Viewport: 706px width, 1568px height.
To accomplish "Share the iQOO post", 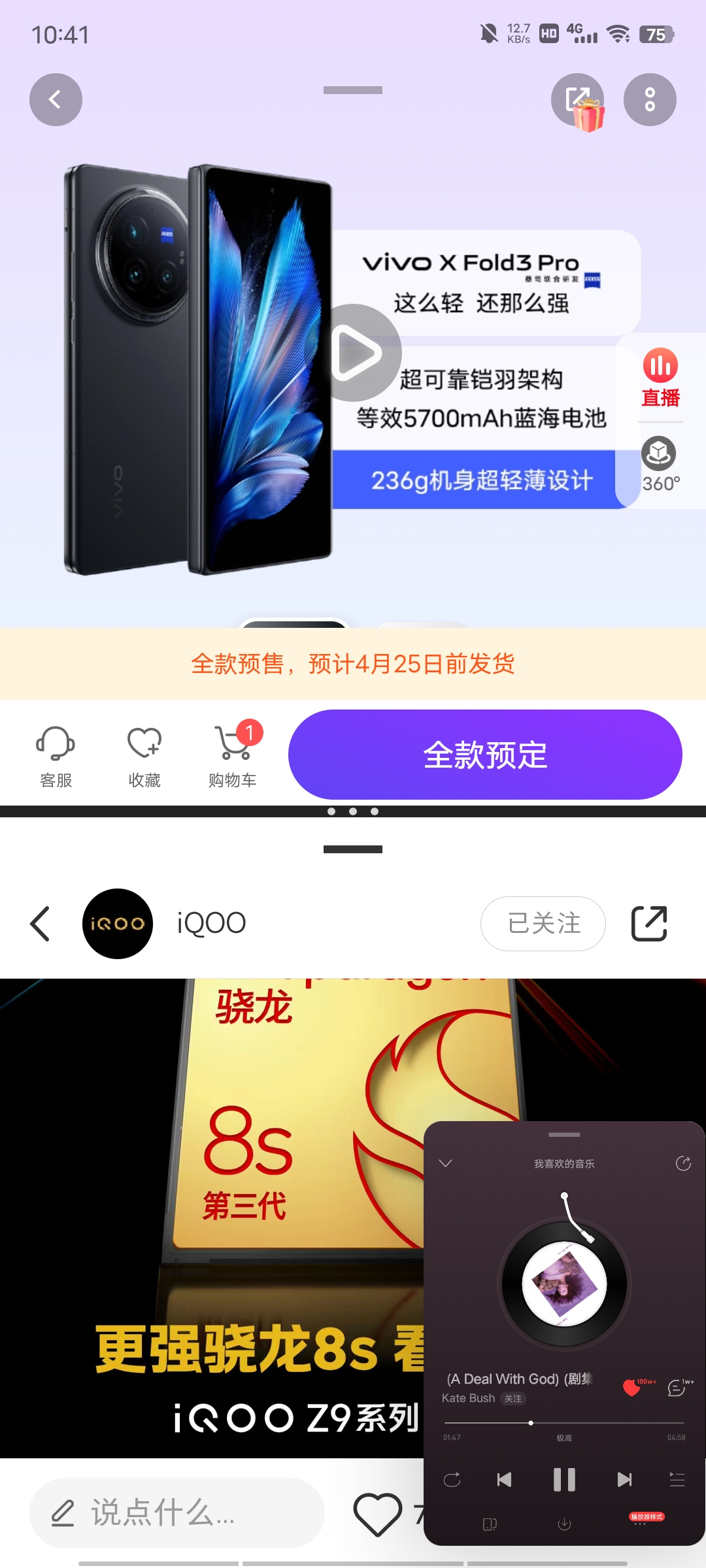I will pos(649,924).
